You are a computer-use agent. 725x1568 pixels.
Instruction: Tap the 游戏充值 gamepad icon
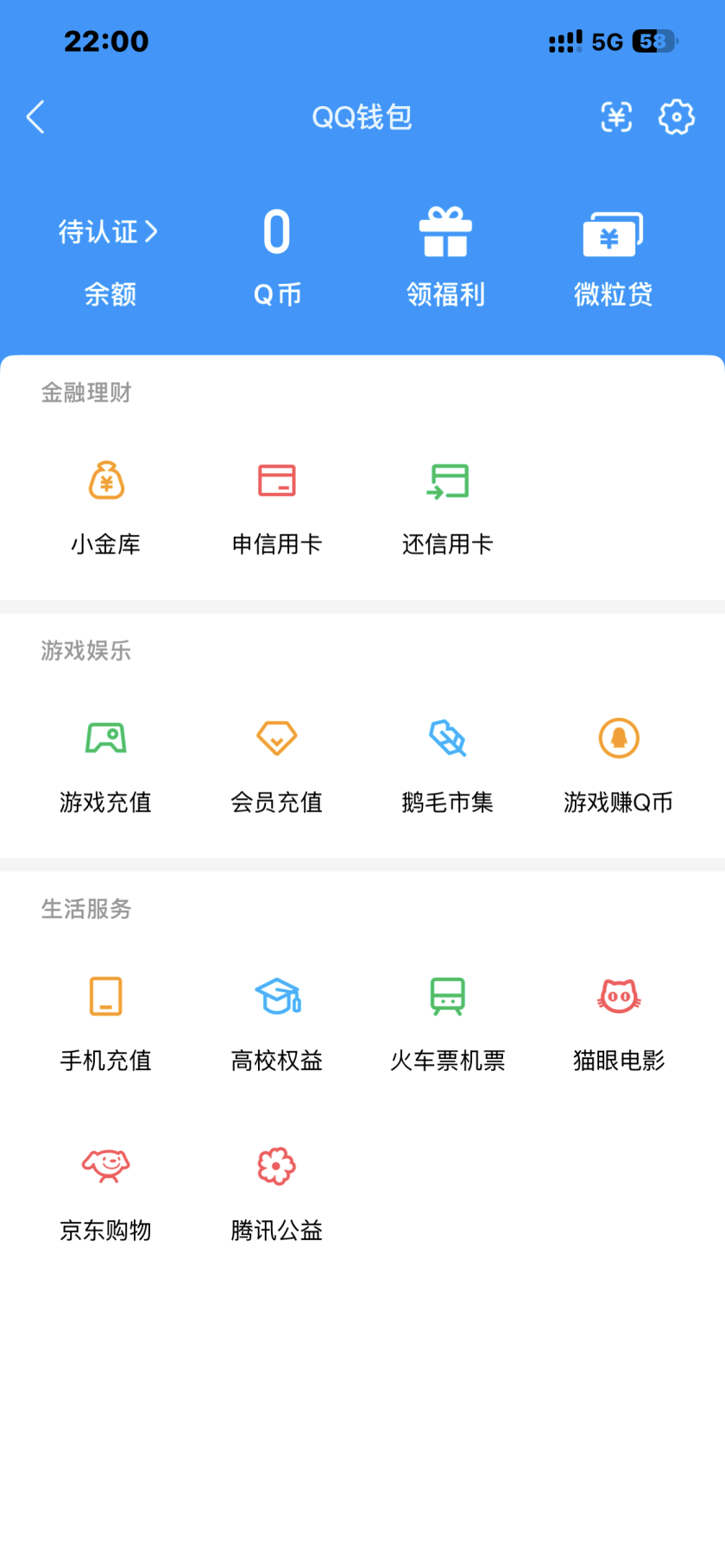105,740
